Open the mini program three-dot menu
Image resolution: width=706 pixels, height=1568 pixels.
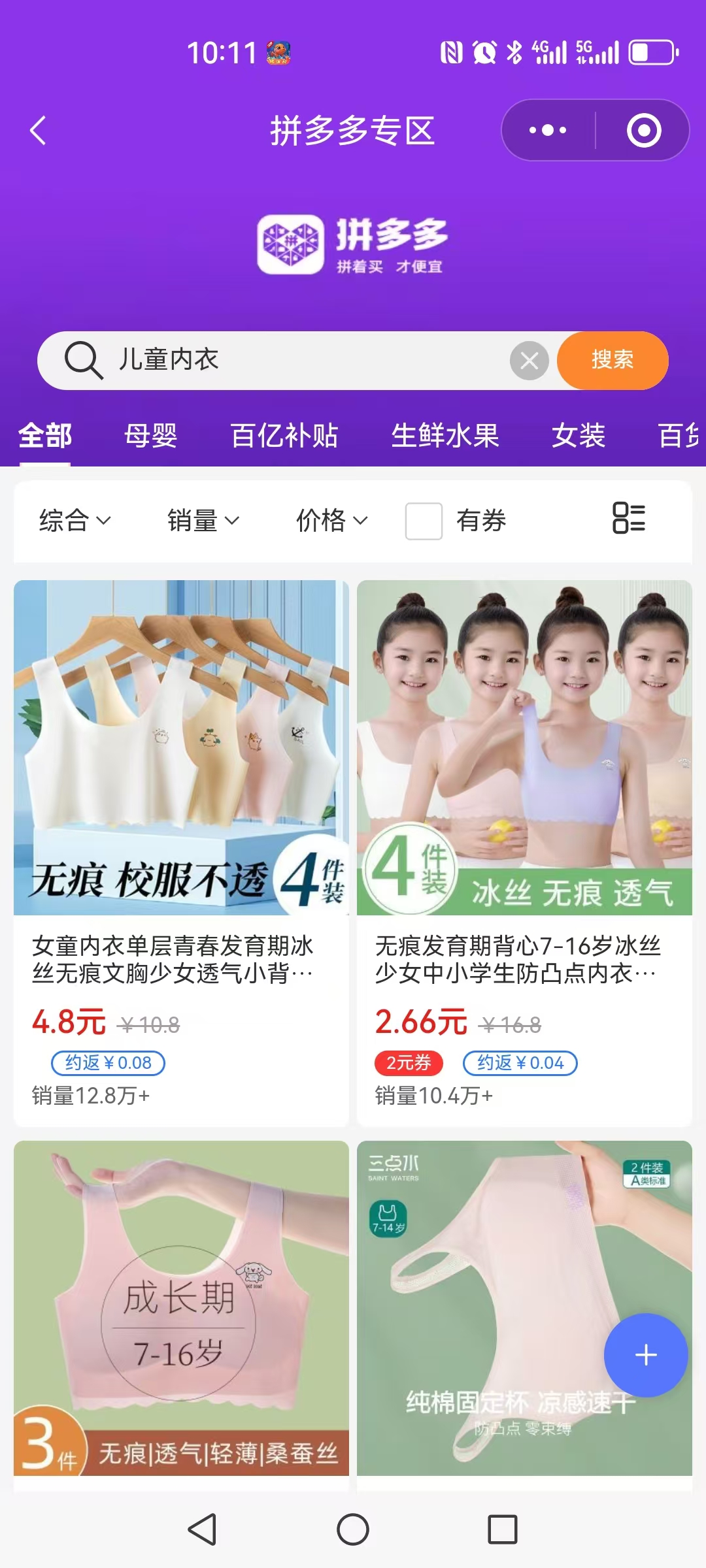pyautogui.click(x=548, y=131)
